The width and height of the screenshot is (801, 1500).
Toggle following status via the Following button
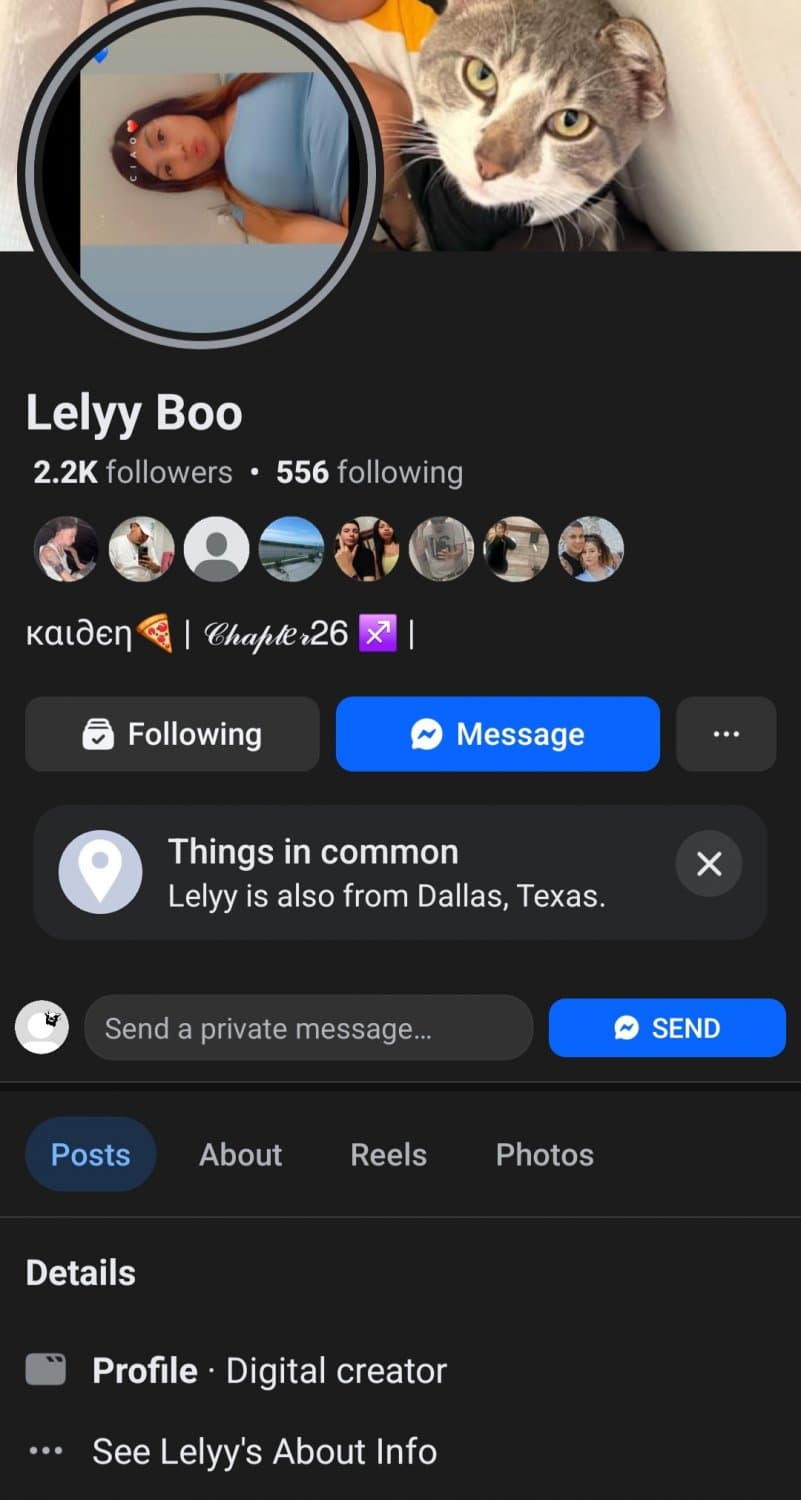point(171,734)
